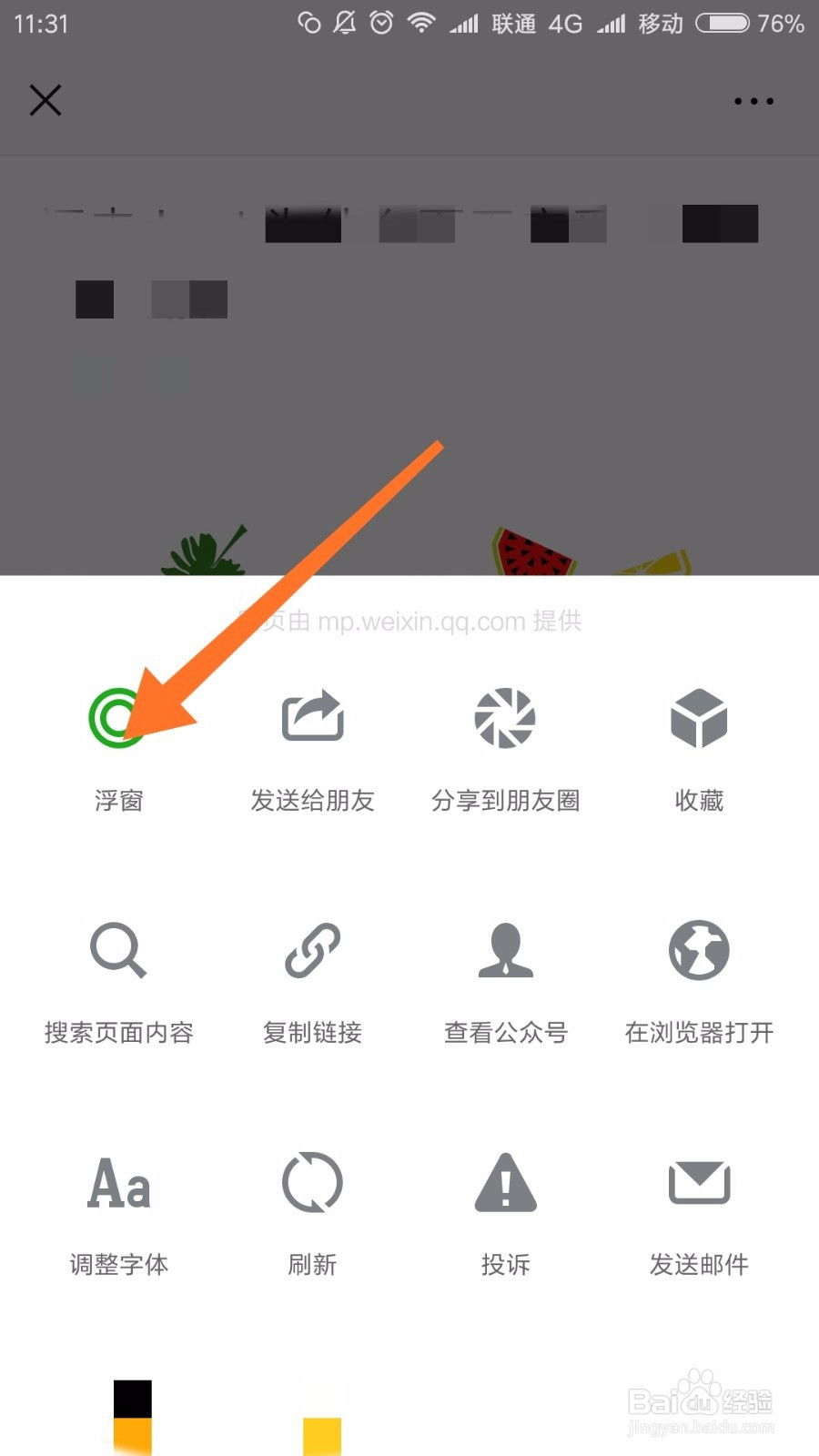Tap the 刷新 refresh icon
Screen dimensions: 819x1456
tap(312, 1183)
